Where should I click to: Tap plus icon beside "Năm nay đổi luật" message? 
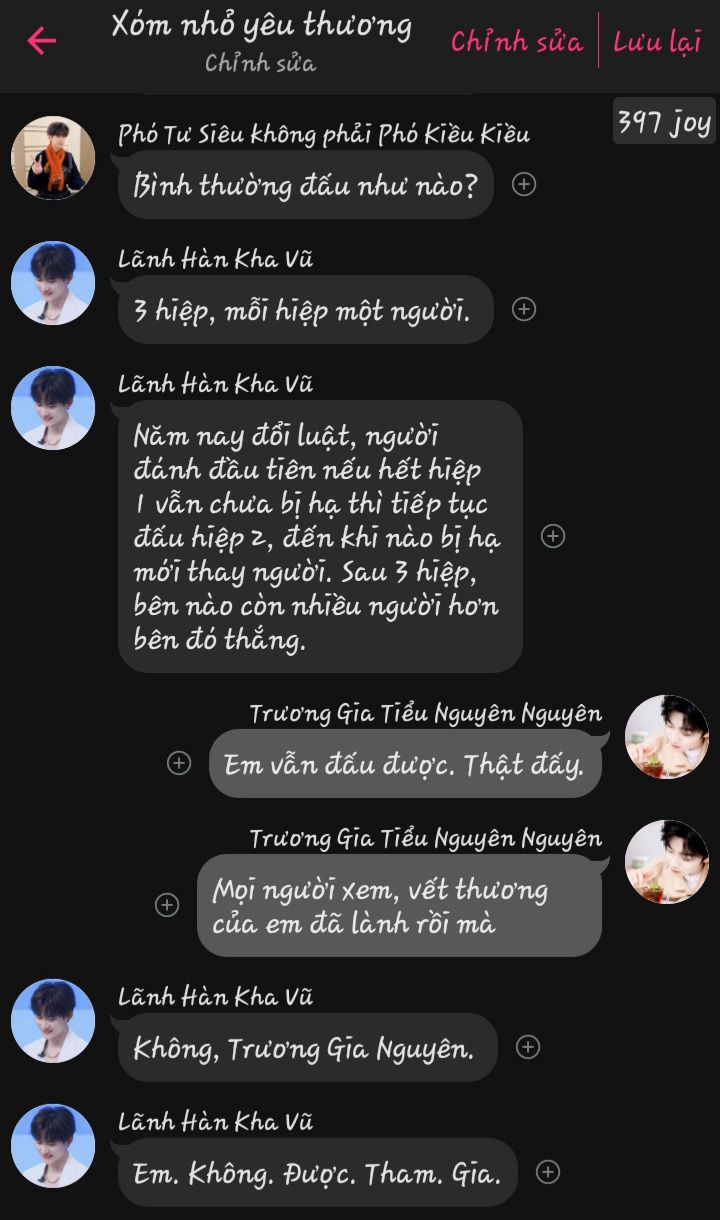[553, 536]
